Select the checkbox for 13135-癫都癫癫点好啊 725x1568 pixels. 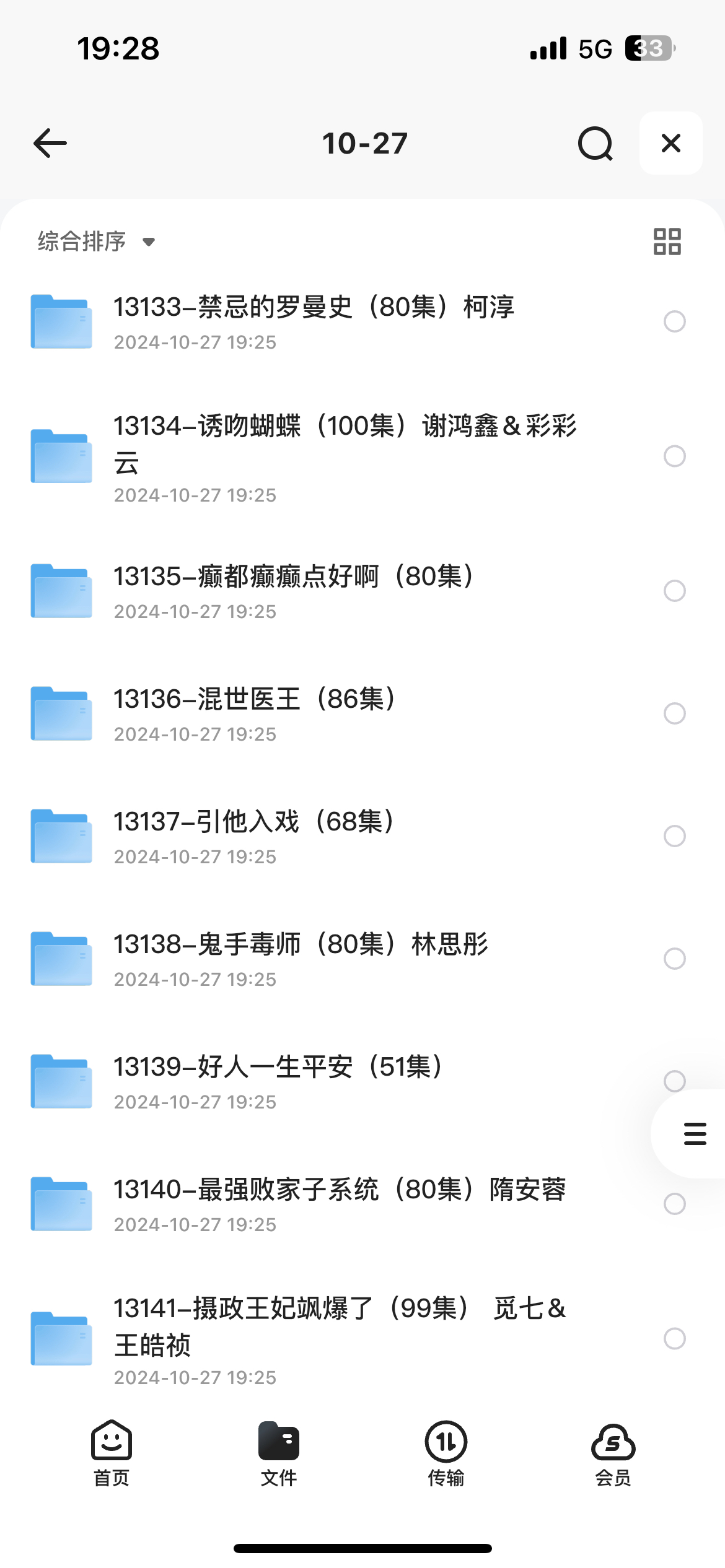(675, 591)
